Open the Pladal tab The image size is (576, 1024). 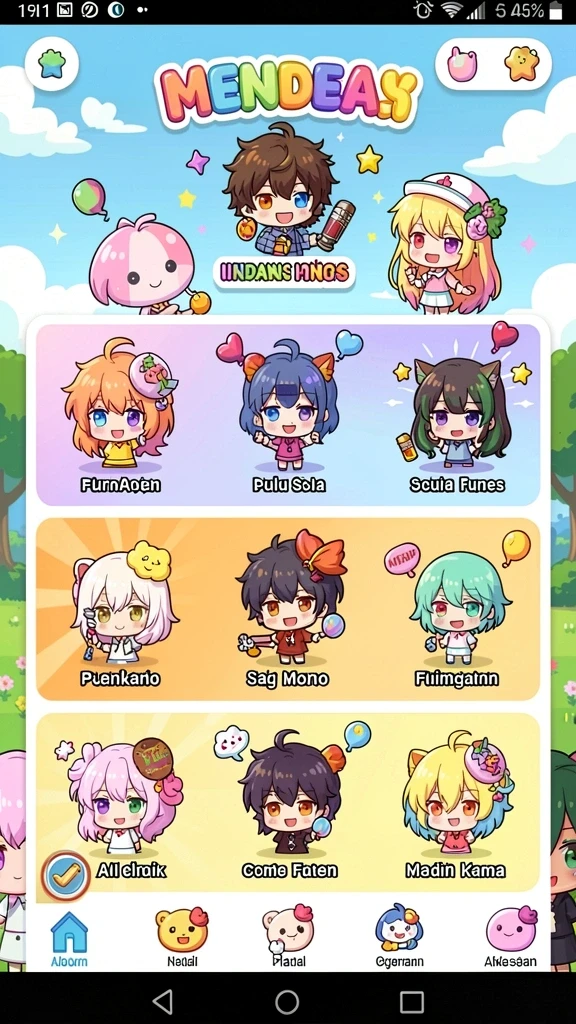pyautogui.click(x=288, y=938)
